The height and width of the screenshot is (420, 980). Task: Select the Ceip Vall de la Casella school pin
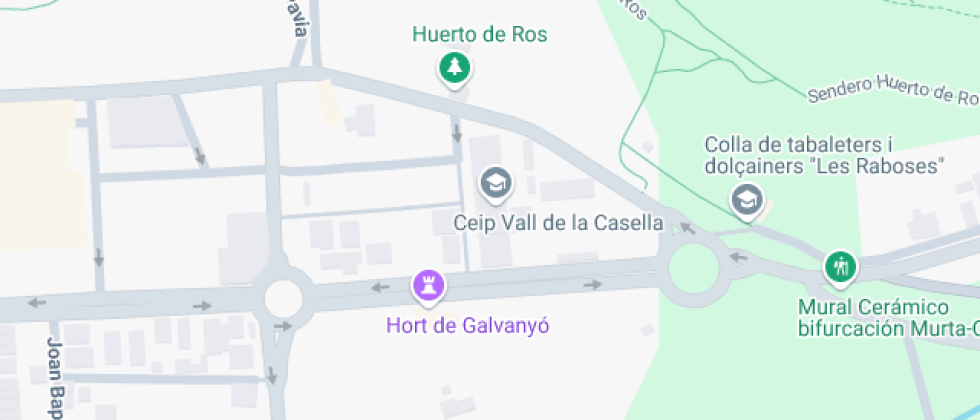coord(494,183)
